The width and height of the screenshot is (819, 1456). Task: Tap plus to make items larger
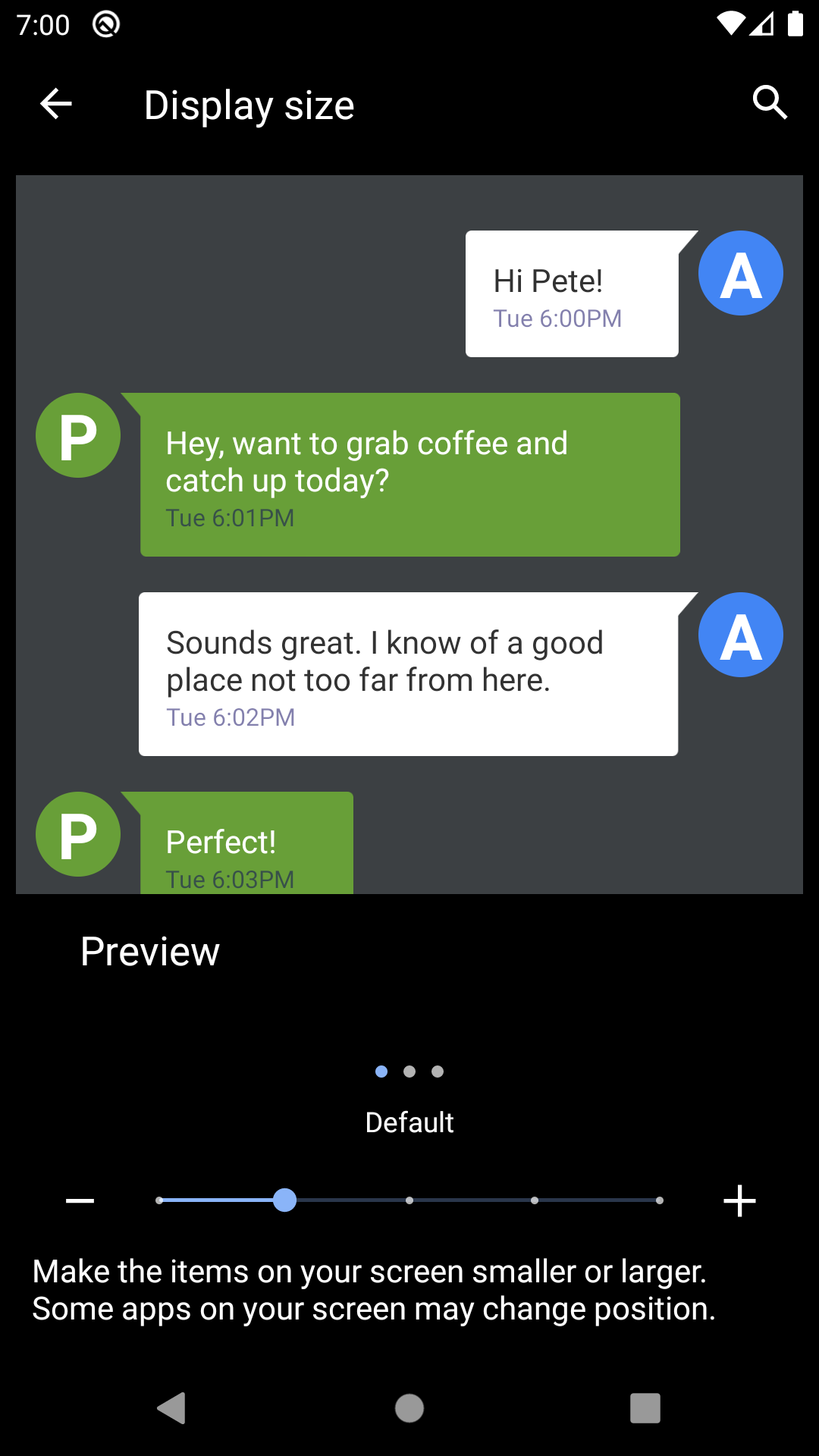point(739,1200)
